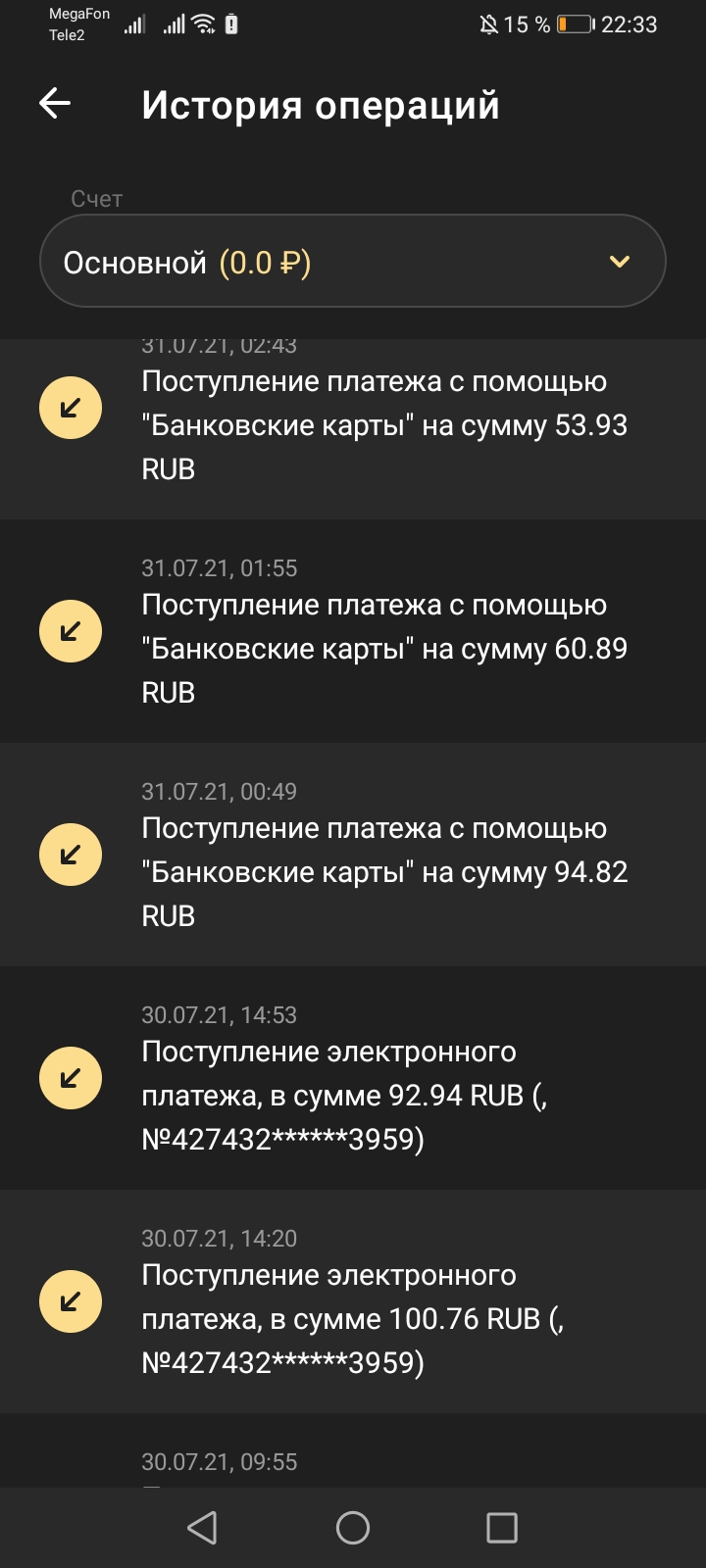The image size is (706, 1568).
Task: Open the 92.94 RUB electronic payment
Action: (382, 1078)
